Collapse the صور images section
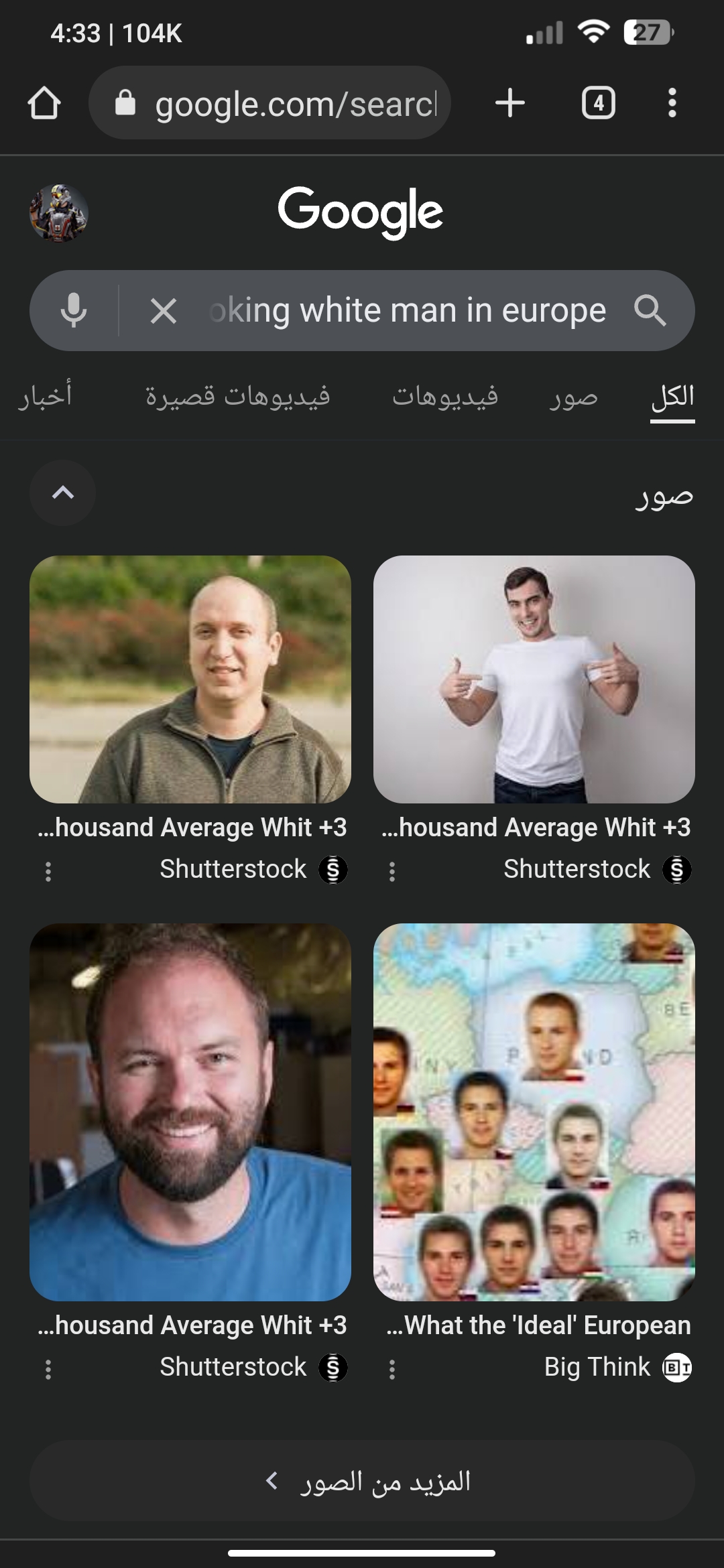The width and height of the screenshot is (724, 1568). click(62, 493)
